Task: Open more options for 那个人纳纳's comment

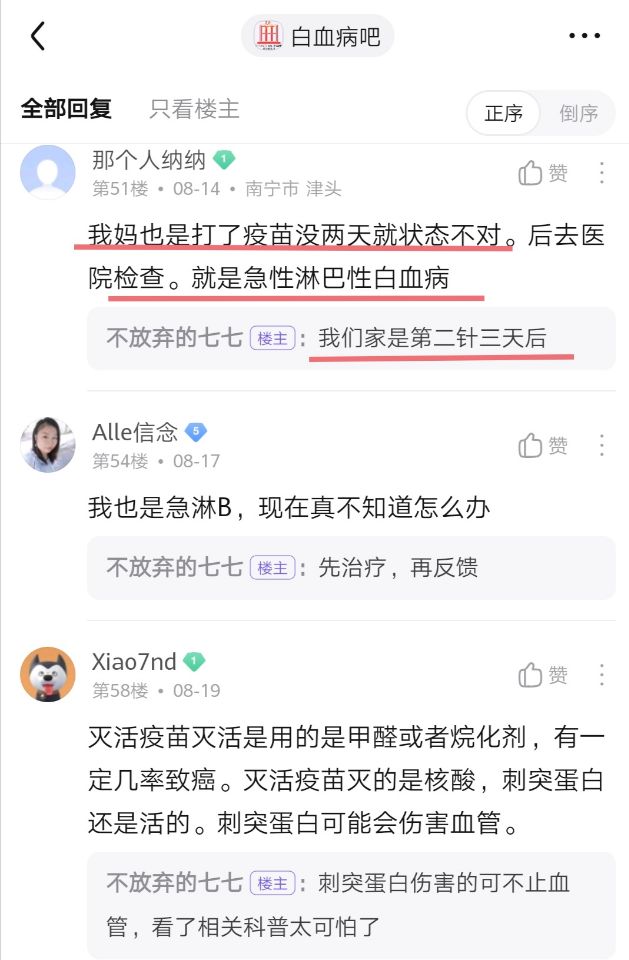Action: (x=602, y=173)
